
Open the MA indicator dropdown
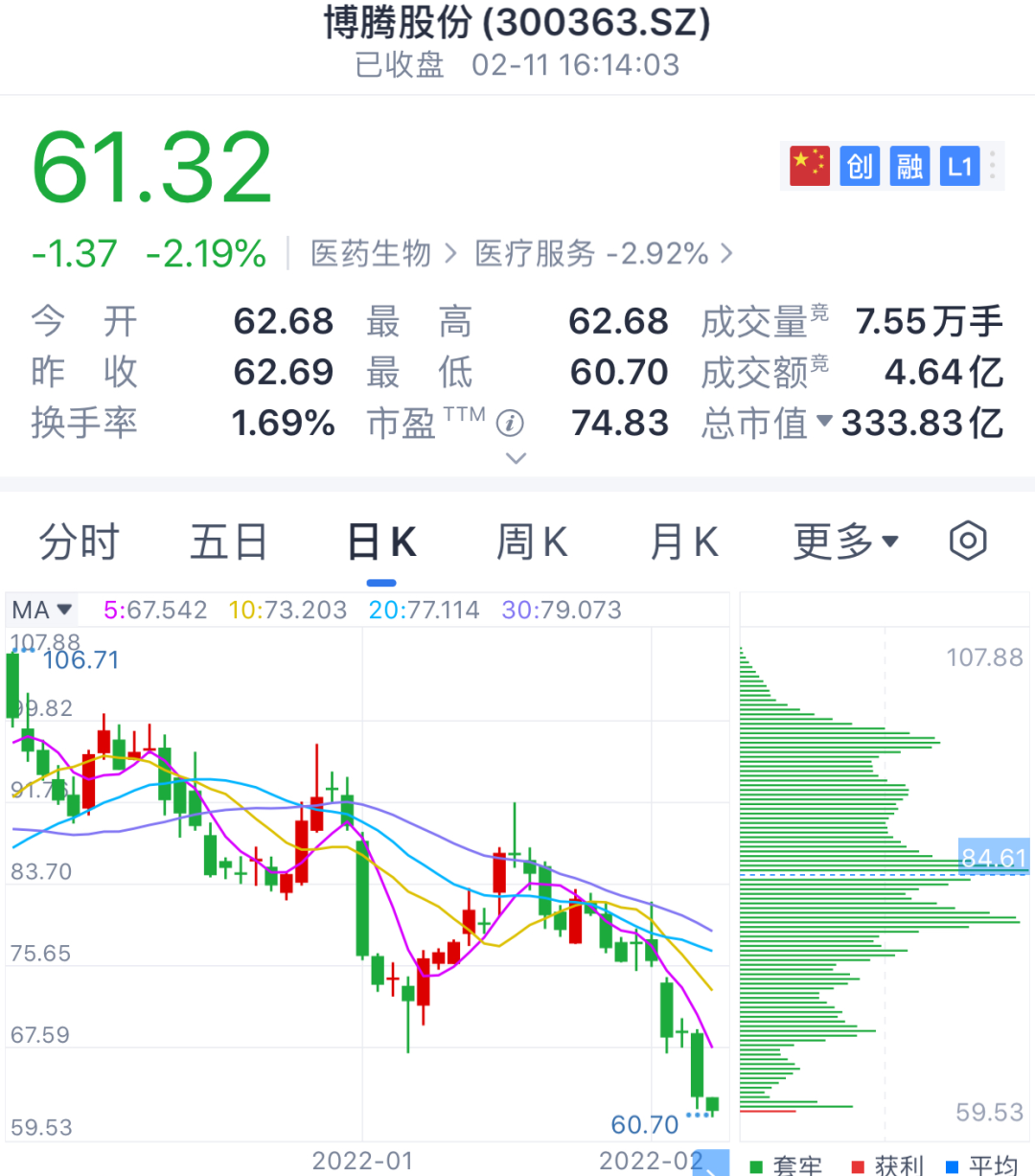click(42, 610)
